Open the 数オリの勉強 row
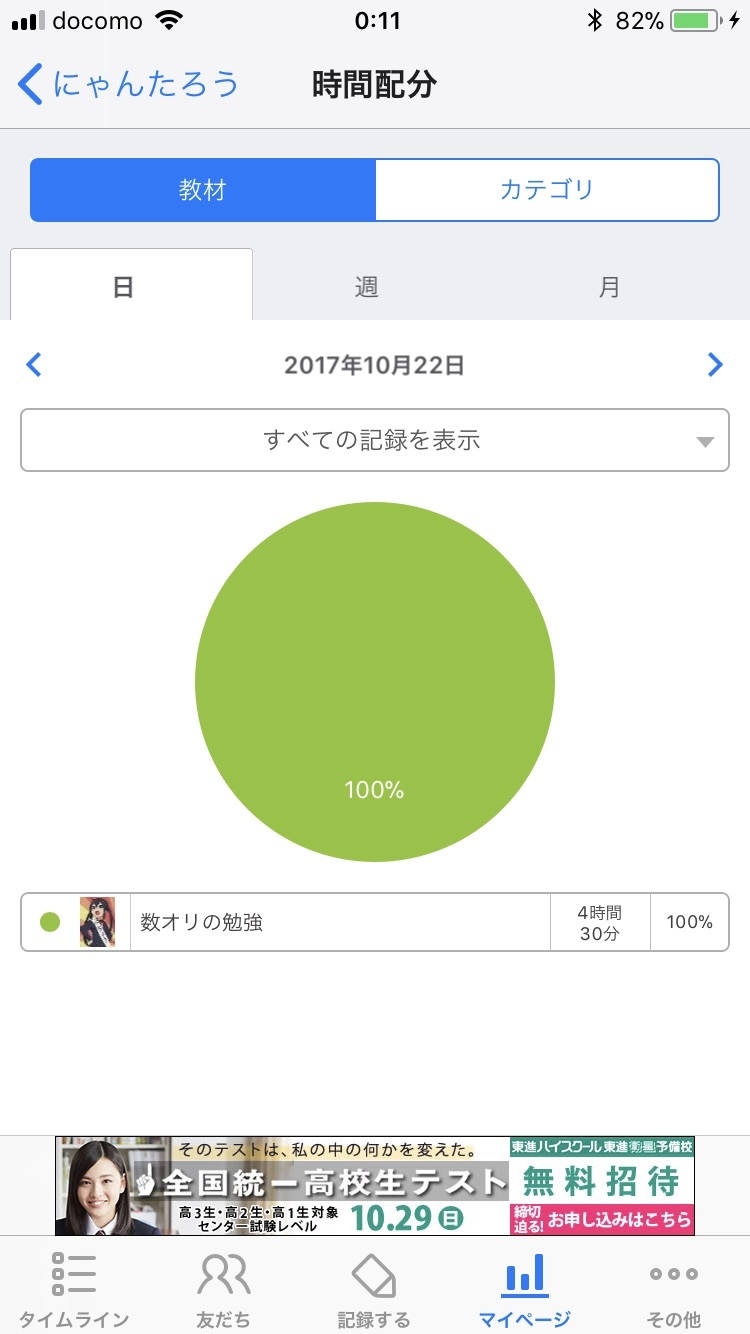The height and width of the screenshot is (1334, 750). tap(375, 922)
